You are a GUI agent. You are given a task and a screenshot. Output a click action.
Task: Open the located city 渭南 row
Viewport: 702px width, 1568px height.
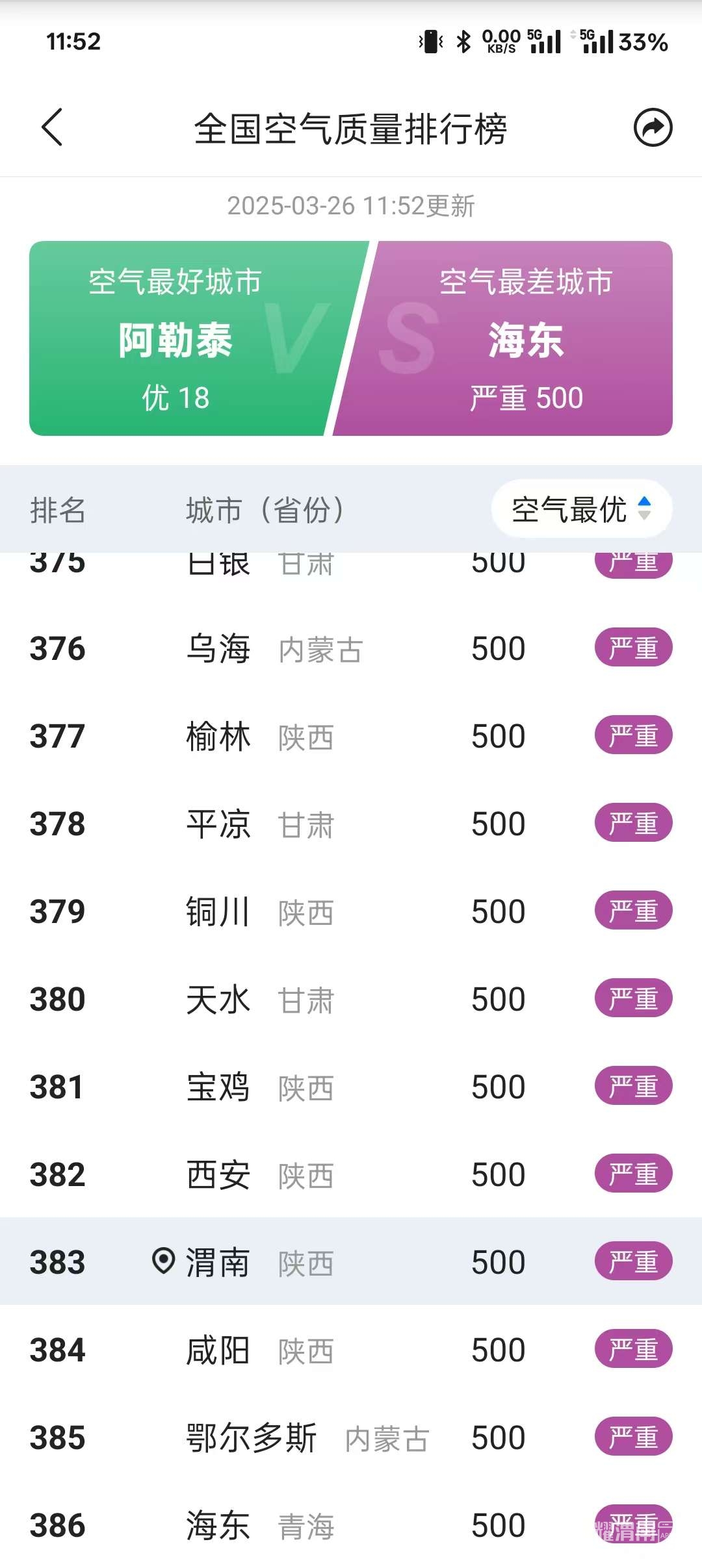pos(351,1262)
